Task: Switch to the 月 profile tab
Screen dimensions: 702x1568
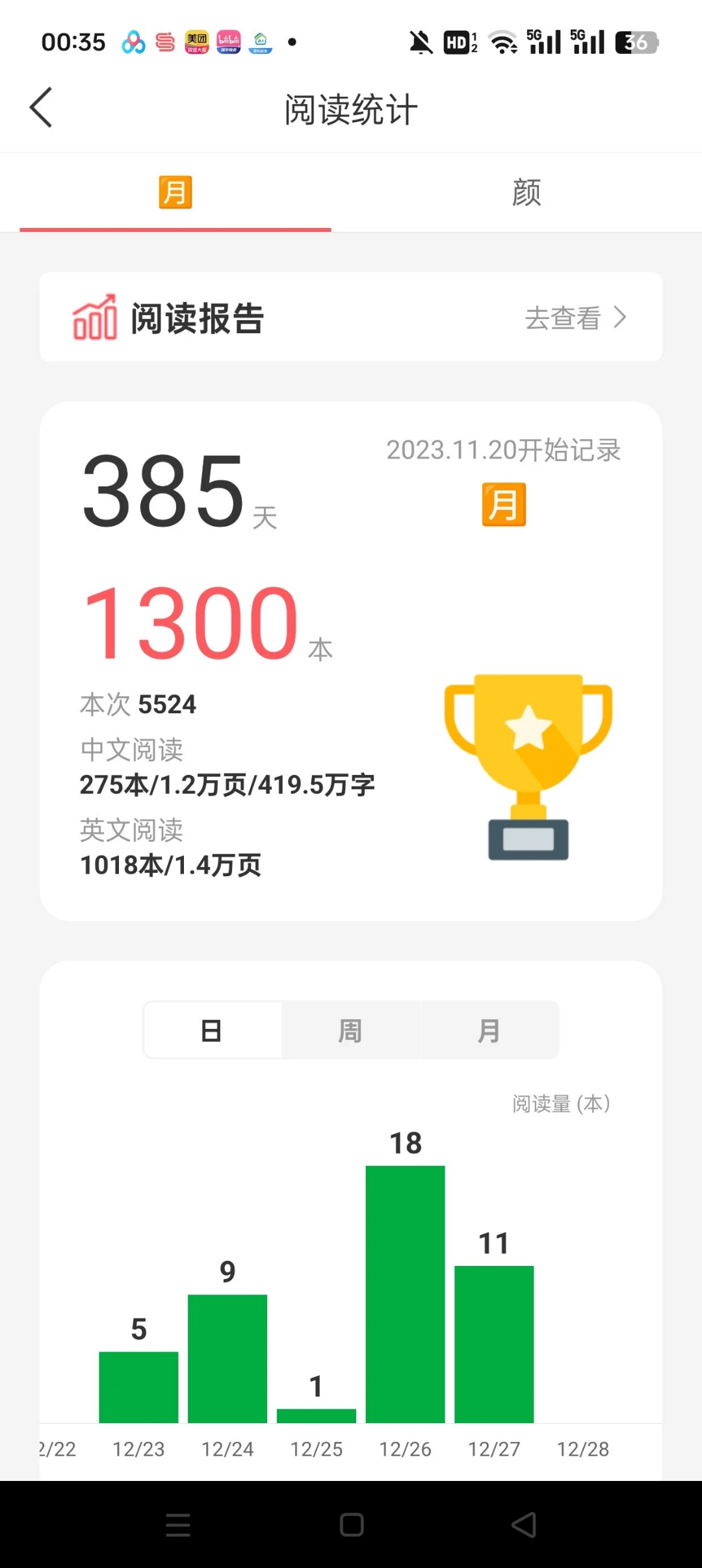Action: pos(175,193)
